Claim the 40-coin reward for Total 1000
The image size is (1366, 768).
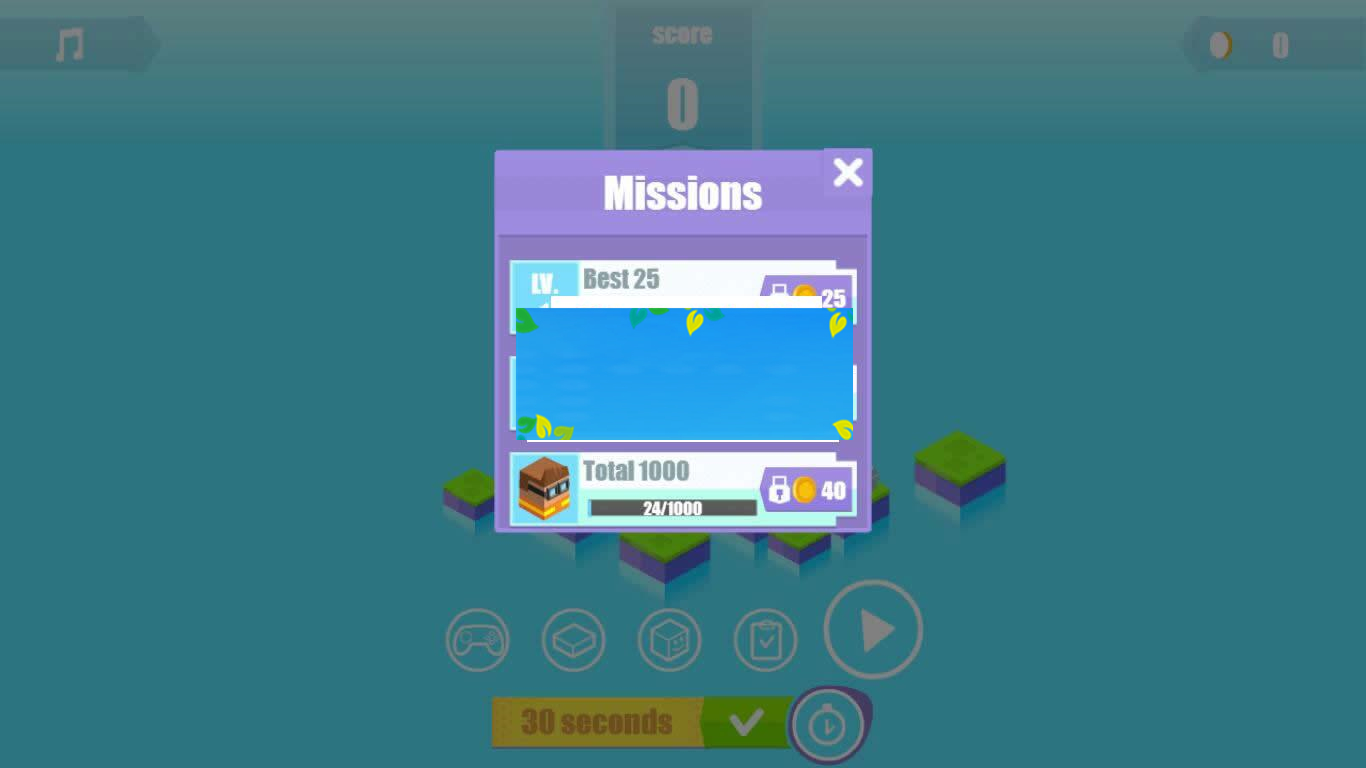tap(809, 490)
